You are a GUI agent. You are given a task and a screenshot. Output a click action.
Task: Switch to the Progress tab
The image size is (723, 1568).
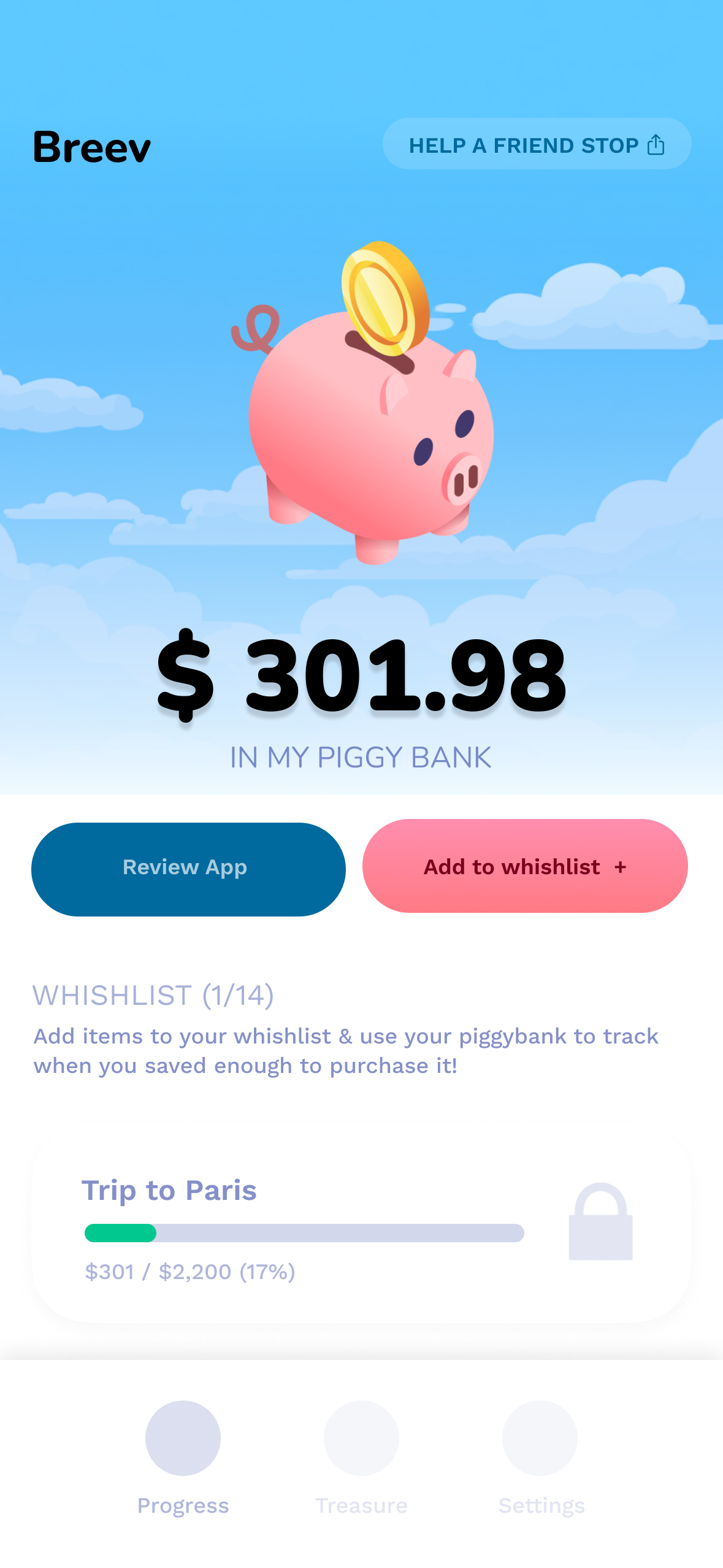[183, 1458]
